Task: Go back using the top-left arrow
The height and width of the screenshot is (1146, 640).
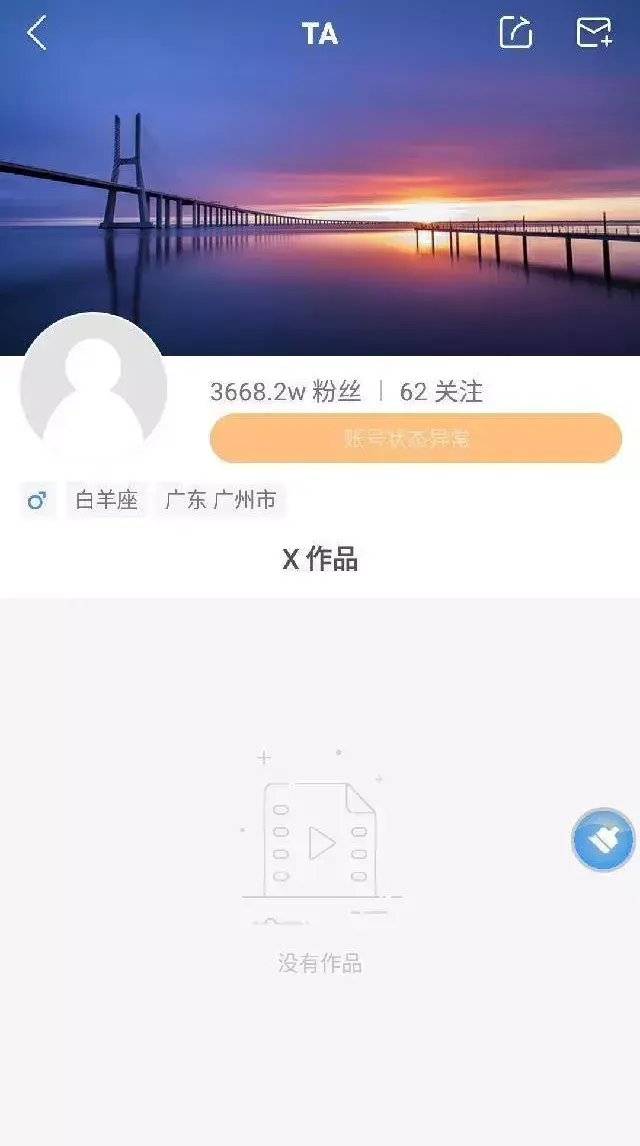Action: click(x=37, y=33)
